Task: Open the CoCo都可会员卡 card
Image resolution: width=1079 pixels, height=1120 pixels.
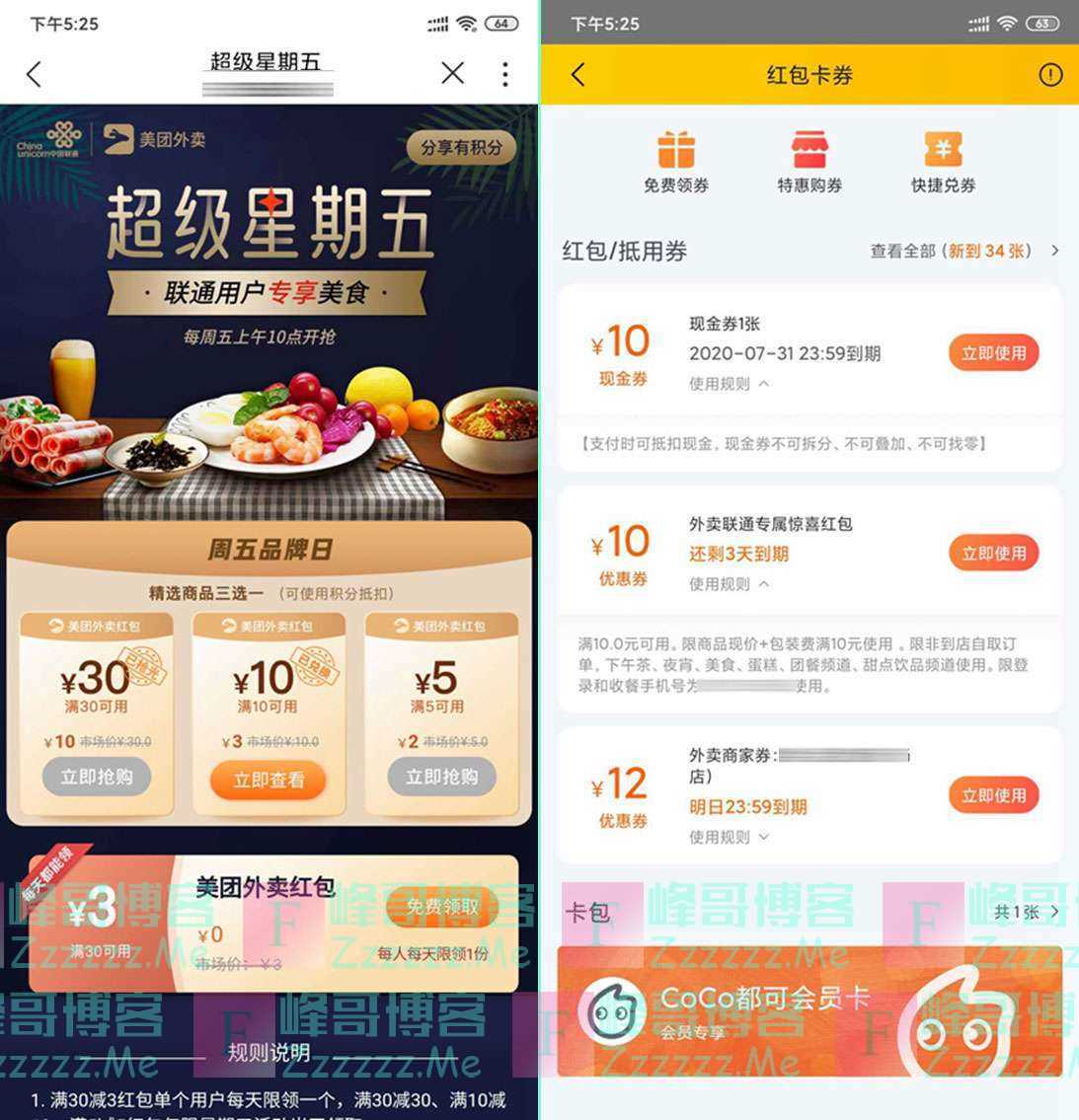Action: [809, 1011]
